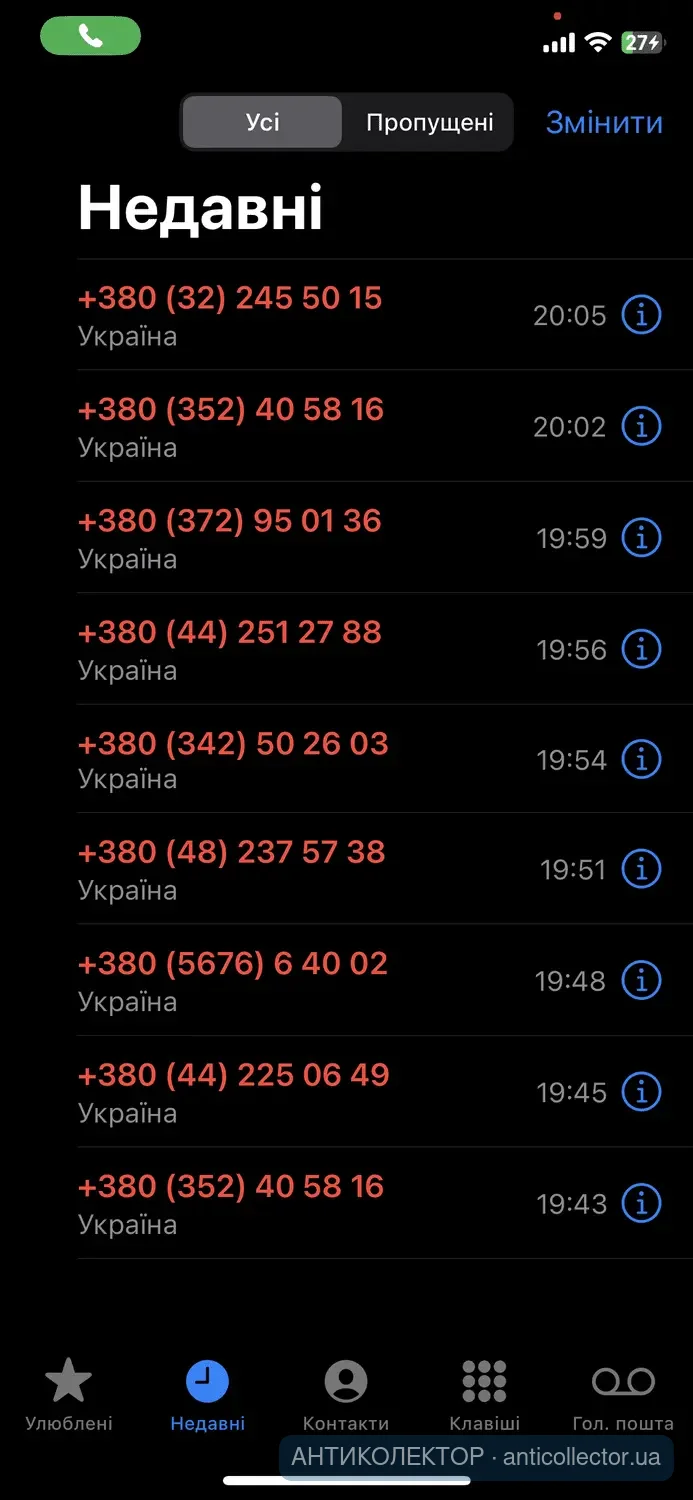This screenshot has width=693, height=1500.
Task: Open info for +380 (32) 245 50 15
Action: click(641, 316)
